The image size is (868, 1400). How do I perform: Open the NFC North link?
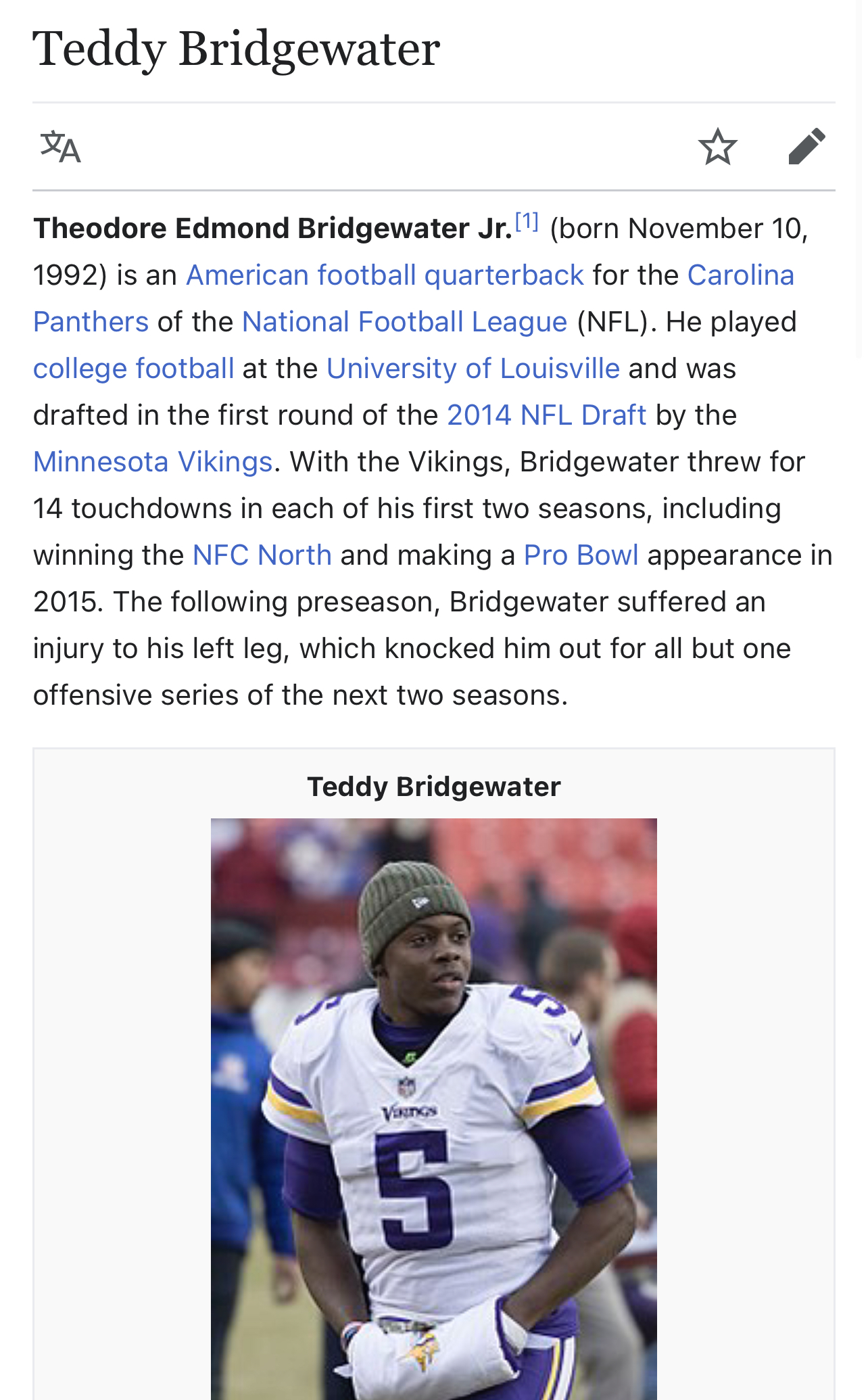(262, 555)
